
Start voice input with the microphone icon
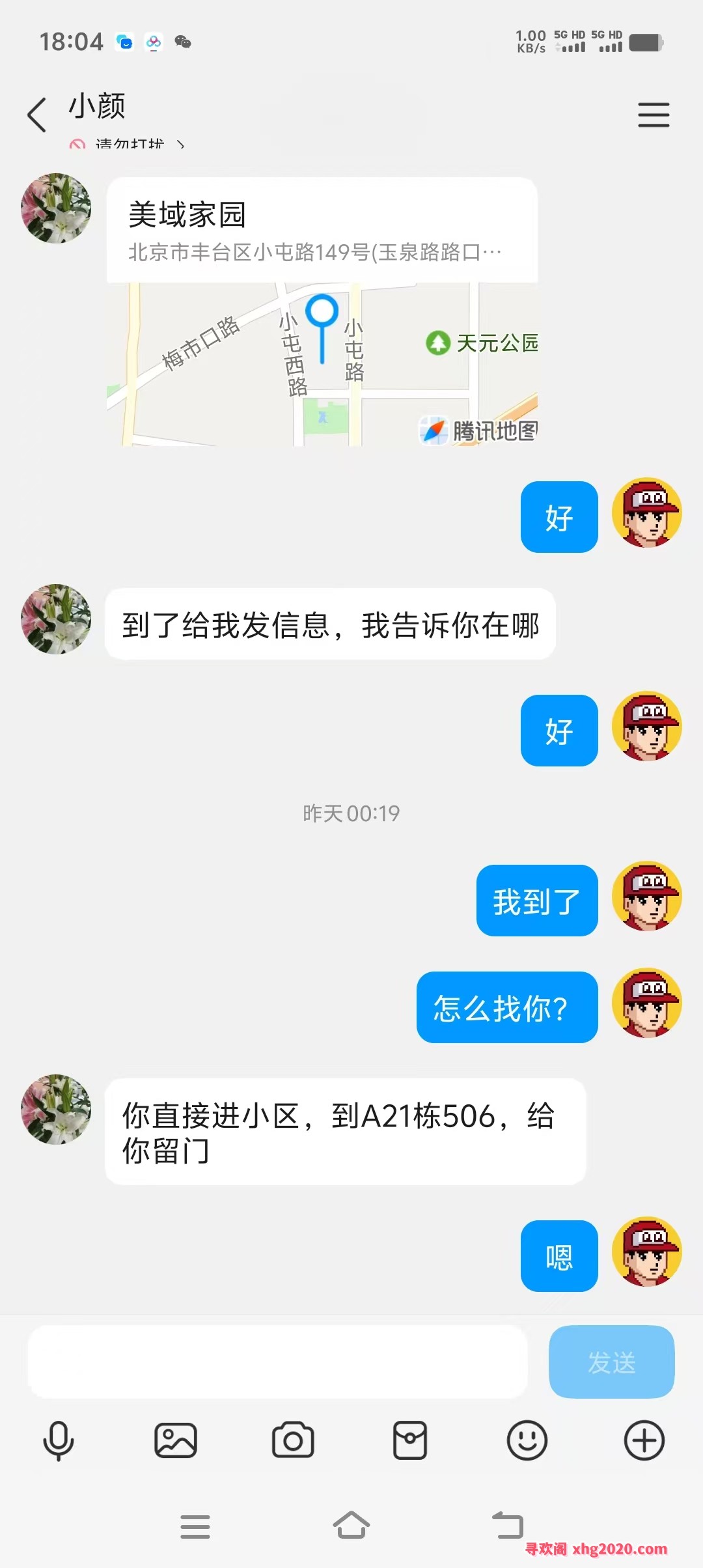pyautogui.click(x=59, y=1440)
